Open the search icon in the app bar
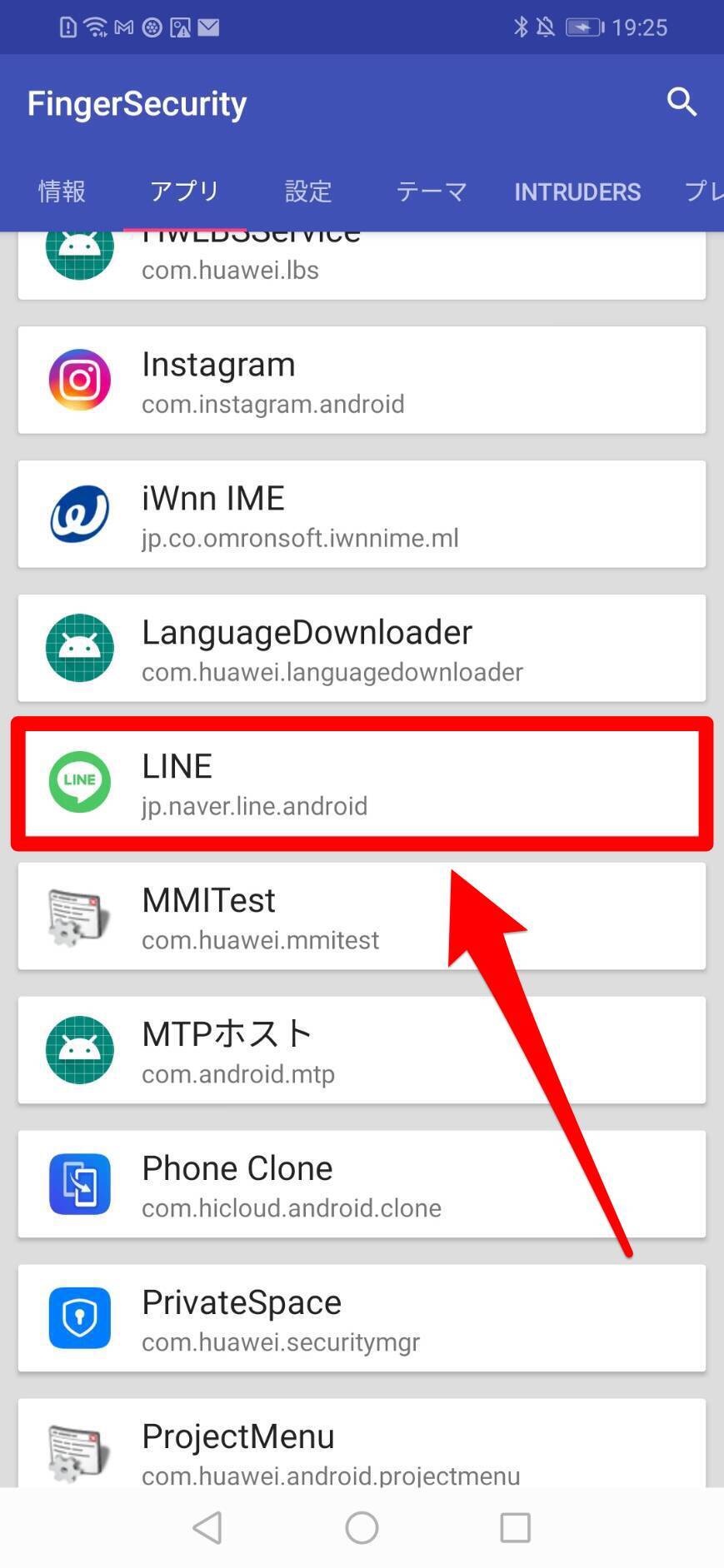This screenshot has width=724, height=1568. pyautogui.click(x=681, y=102)
